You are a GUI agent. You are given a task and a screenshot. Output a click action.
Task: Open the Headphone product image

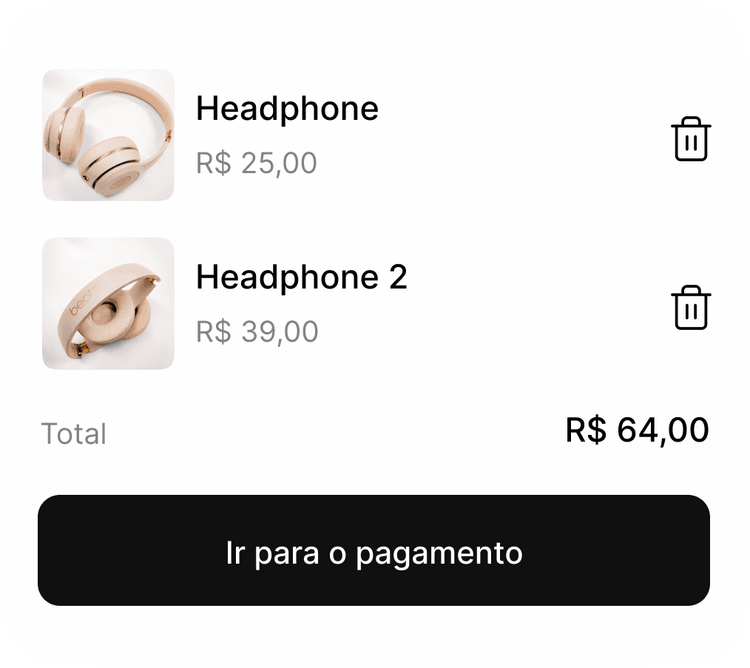[108, 135]
